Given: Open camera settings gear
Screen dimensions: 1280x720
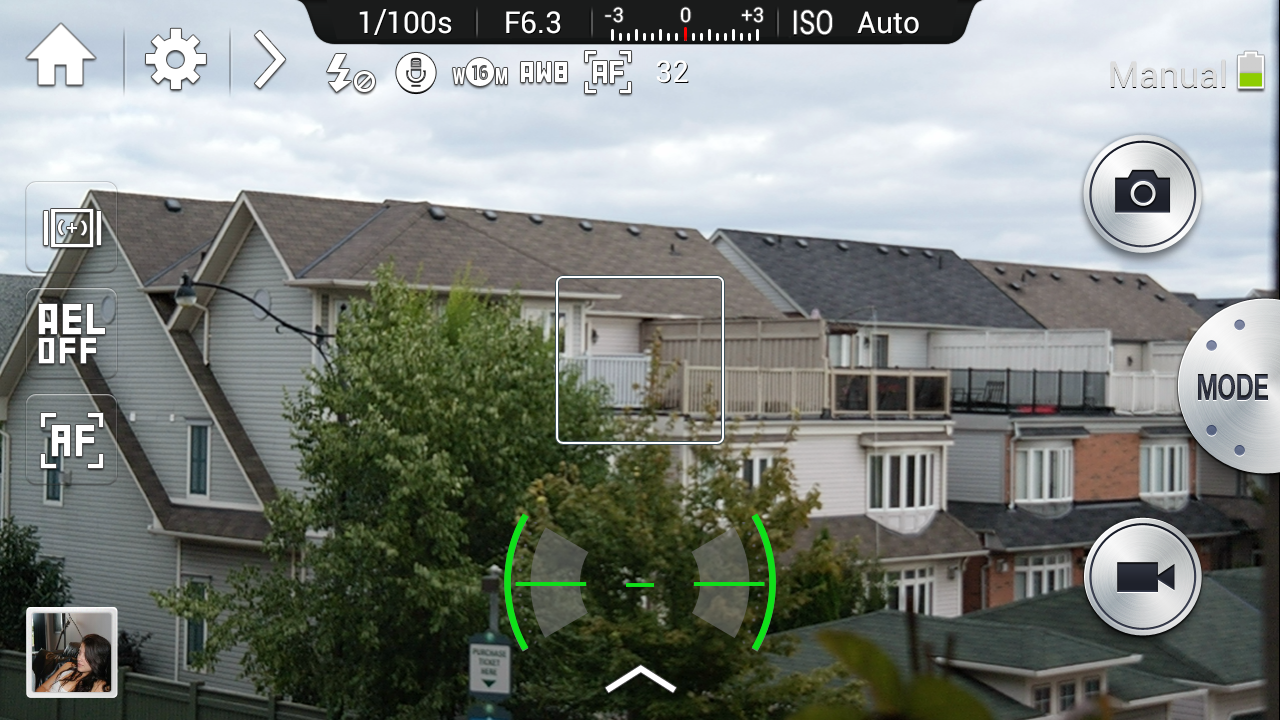Looking at the screenshot, I should (x=176, y=60).
